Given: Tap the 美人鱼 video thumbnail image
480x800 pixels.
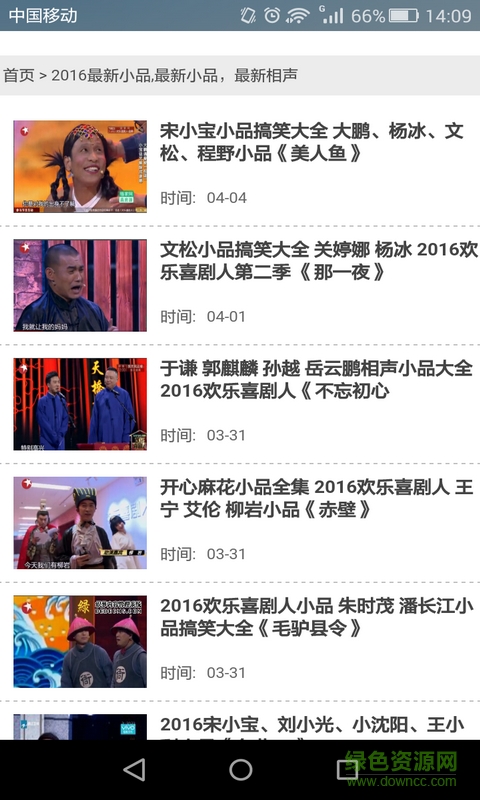Looking at the screenshot, I should tap(80, 166).
